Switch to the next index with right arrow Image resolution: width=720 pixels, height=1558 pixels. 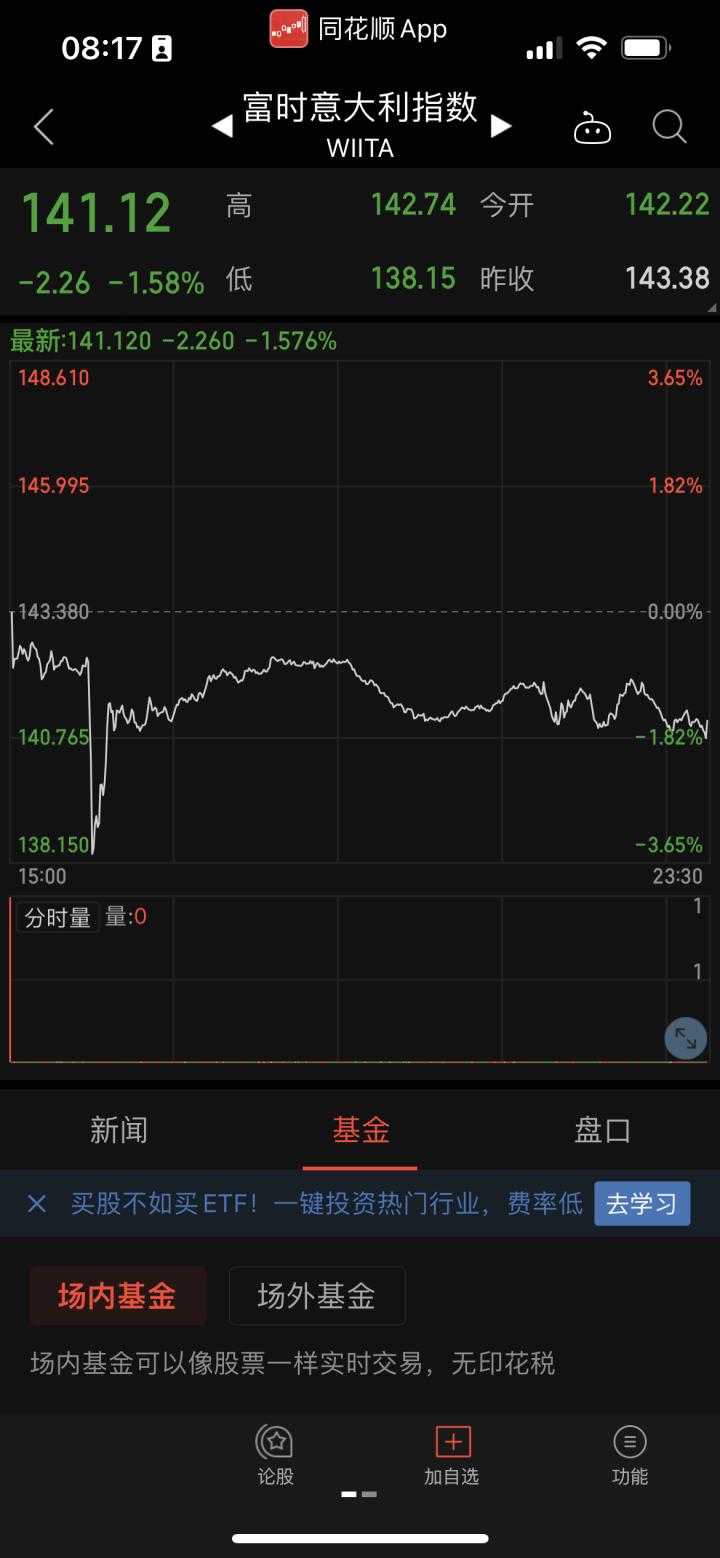[501, 127]
